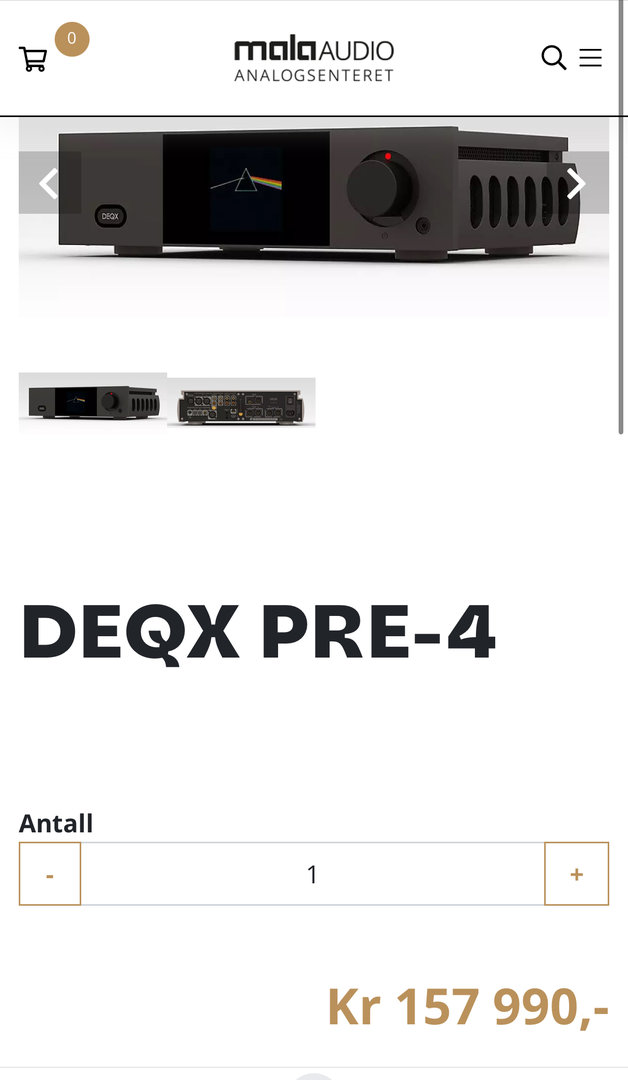Screen dimensions: 628x1080
Task: Tap the Antall quantity field
Action: (312, 874)
